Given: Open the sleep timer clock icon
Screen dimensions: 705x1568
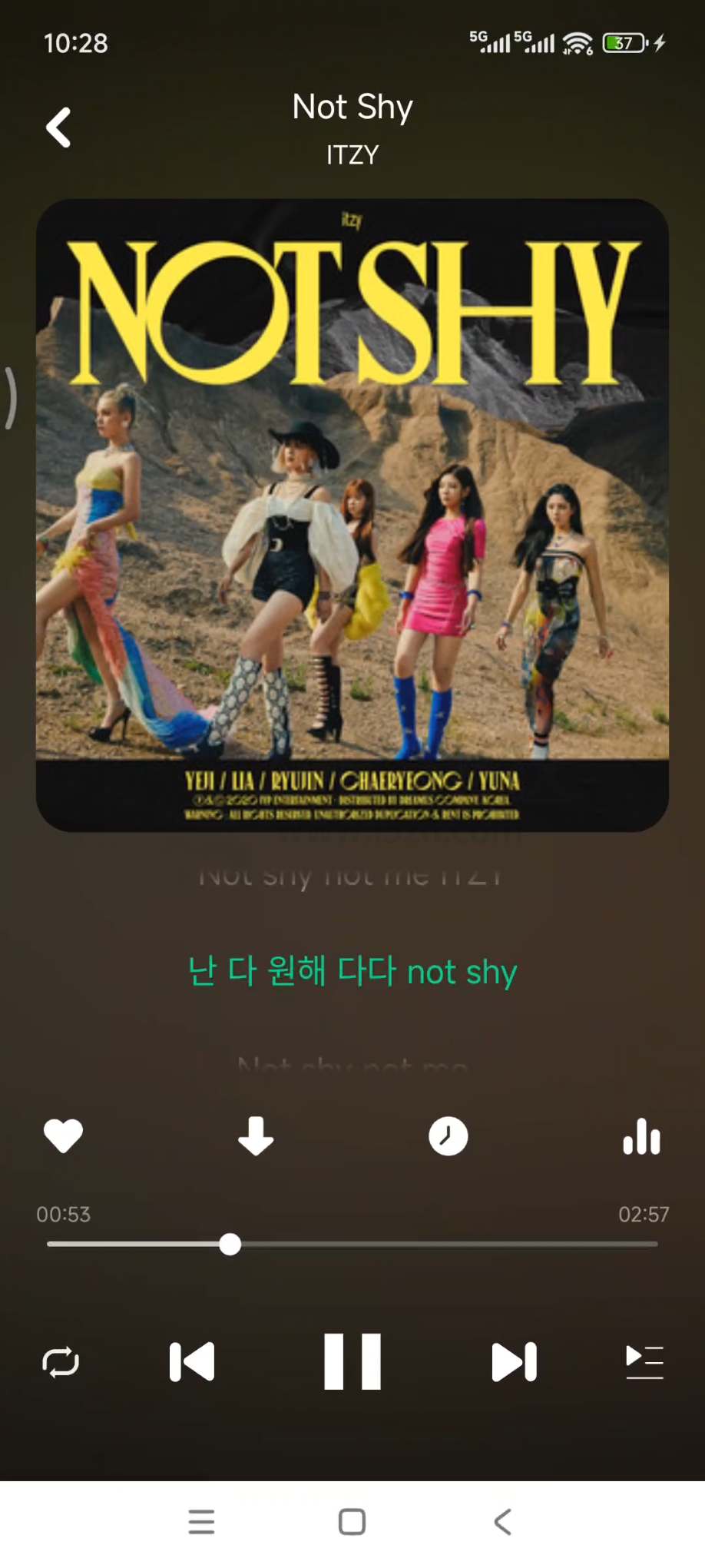Looking at the screenshot, I should 448,1136.
